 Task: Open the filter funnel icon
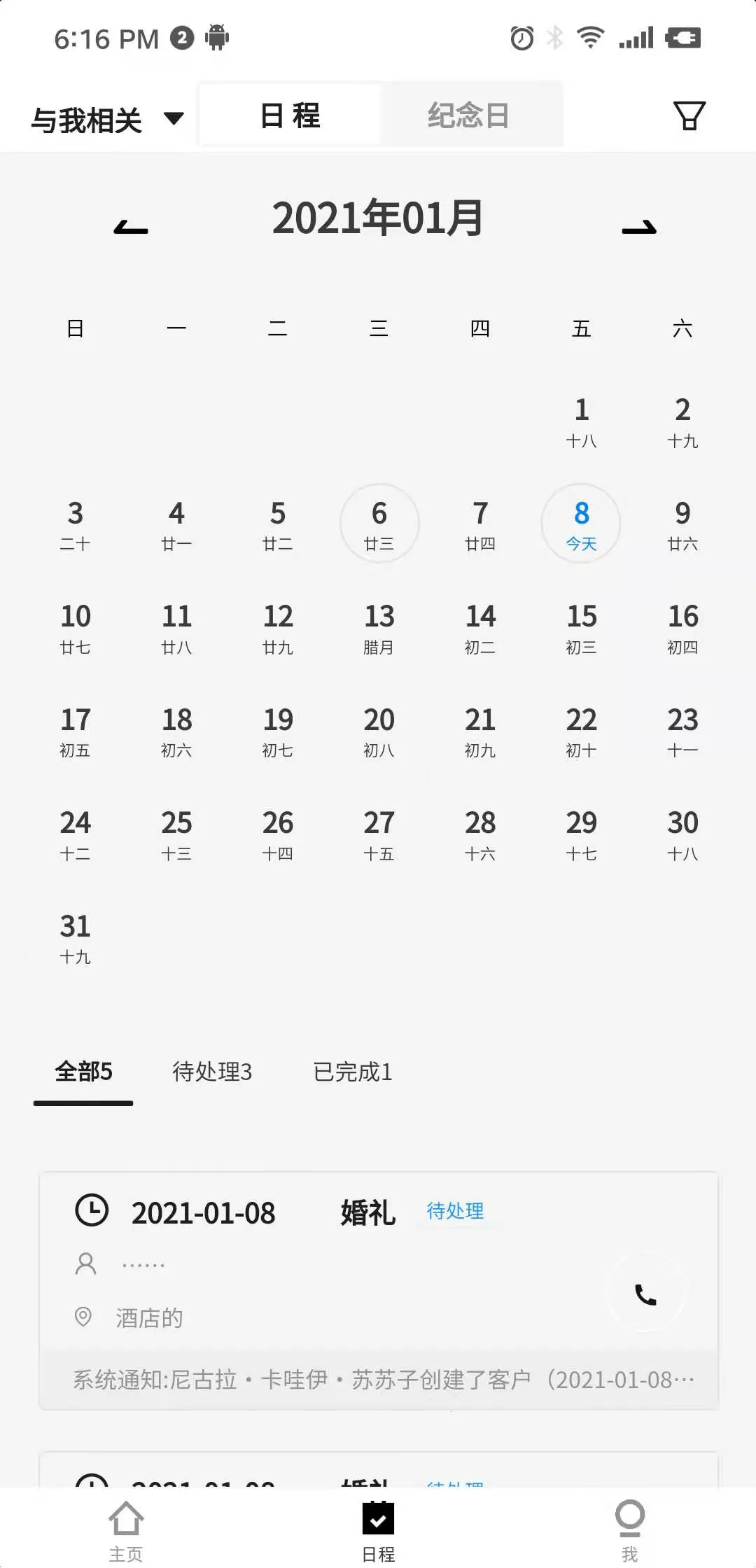[x=689, y=116]
